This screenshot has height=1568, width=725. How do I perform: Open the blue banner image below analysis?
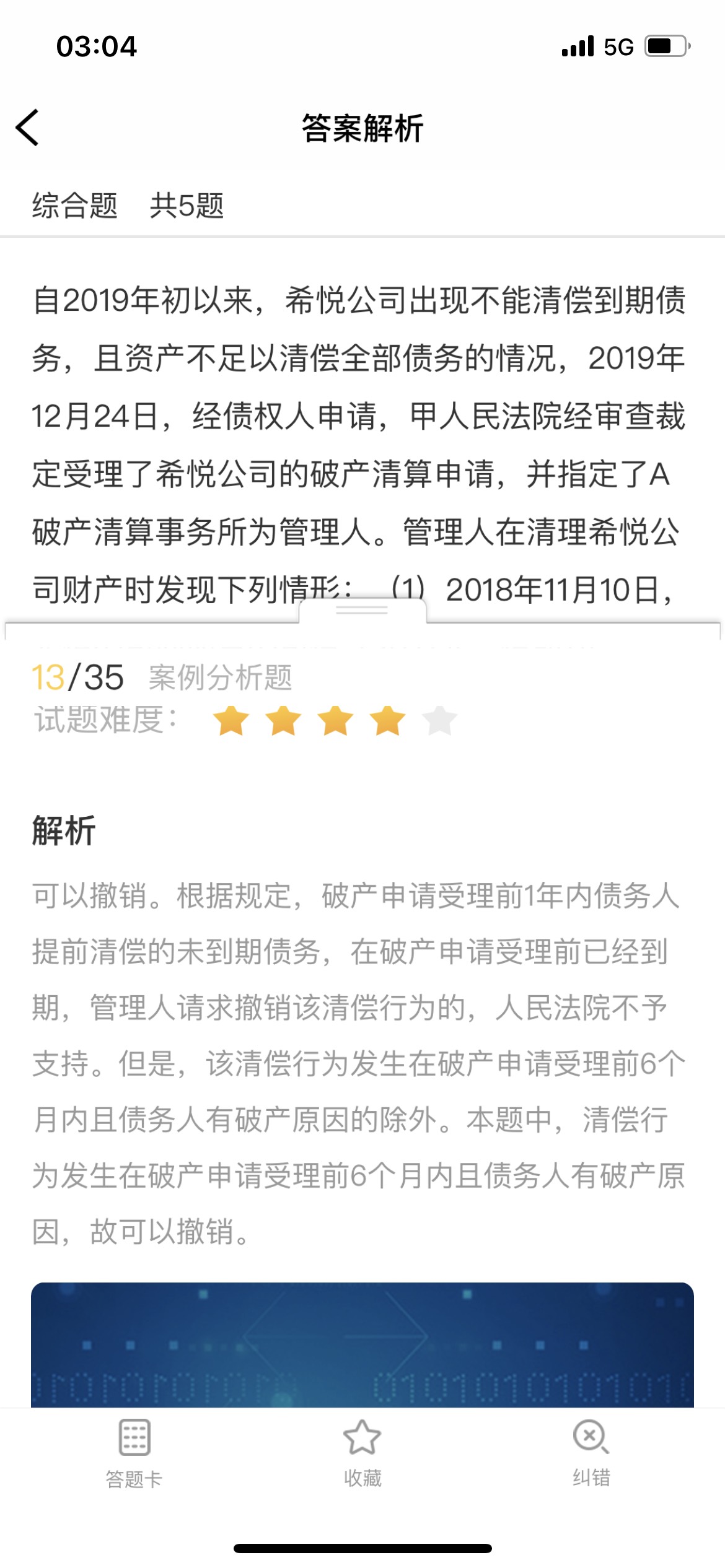pos(362,1344)
